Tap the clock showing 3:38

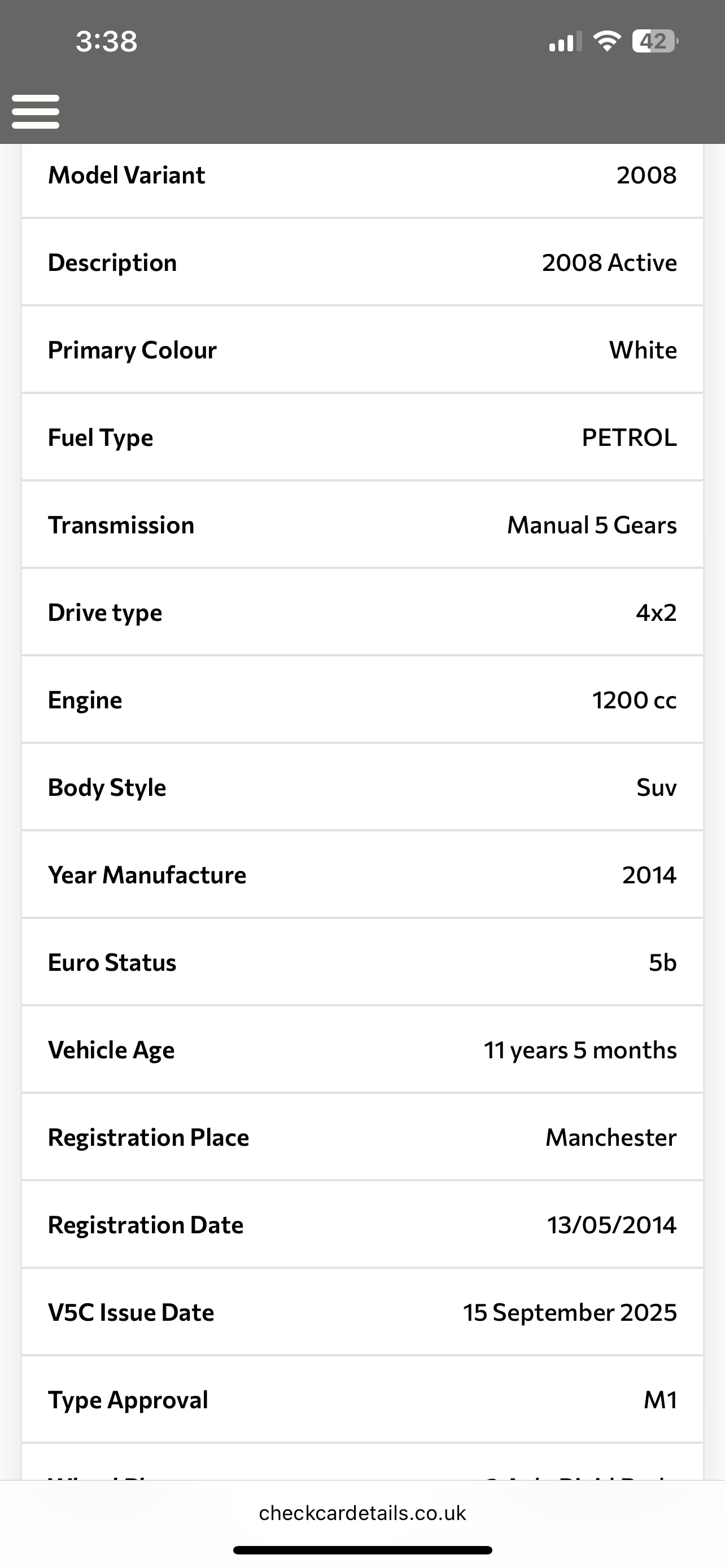(106, 41)
